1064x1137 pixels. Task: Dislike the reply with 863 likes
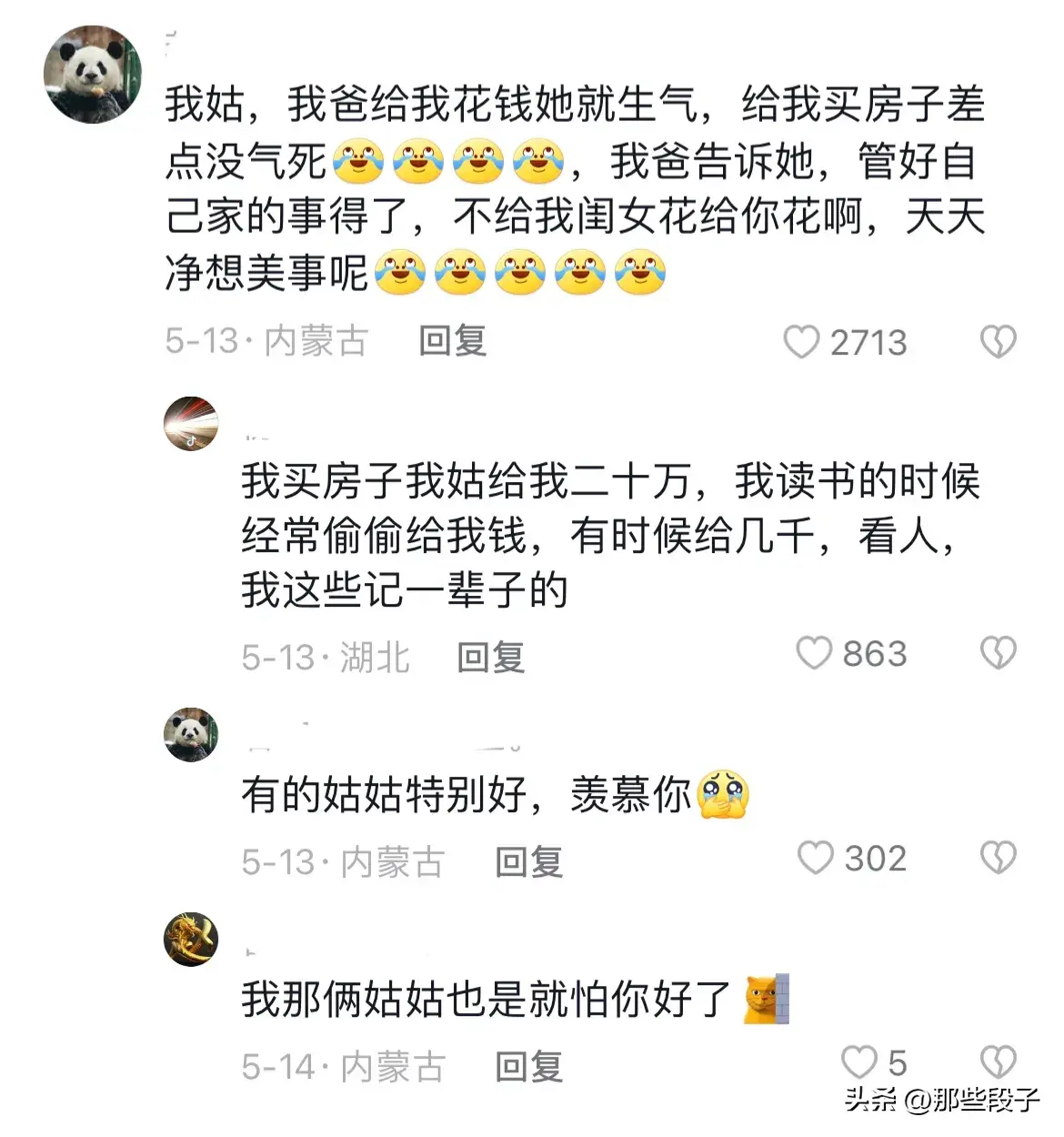click(998, 653)
